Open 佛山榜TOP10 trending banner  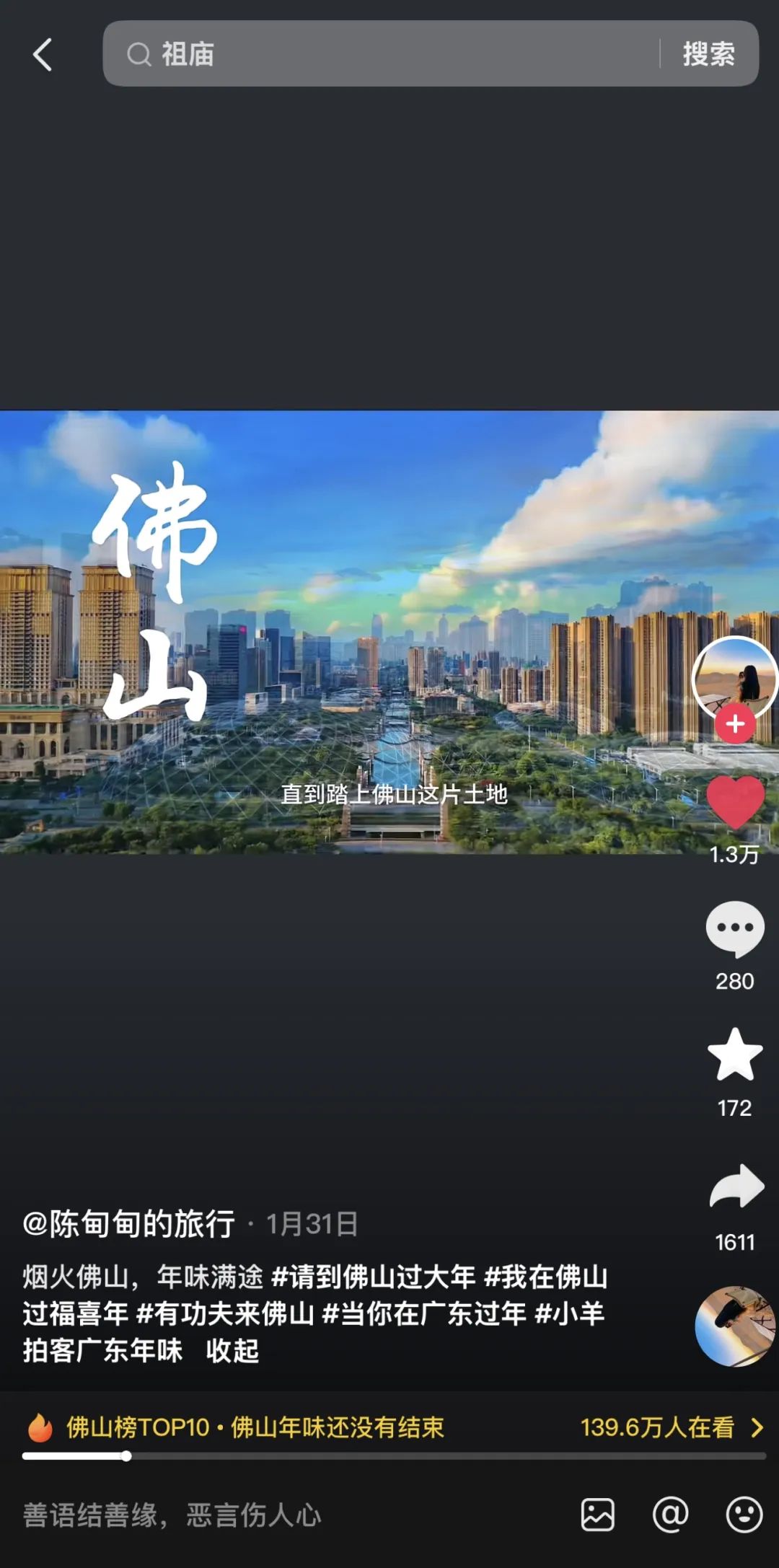click(x=255, y=1427)
